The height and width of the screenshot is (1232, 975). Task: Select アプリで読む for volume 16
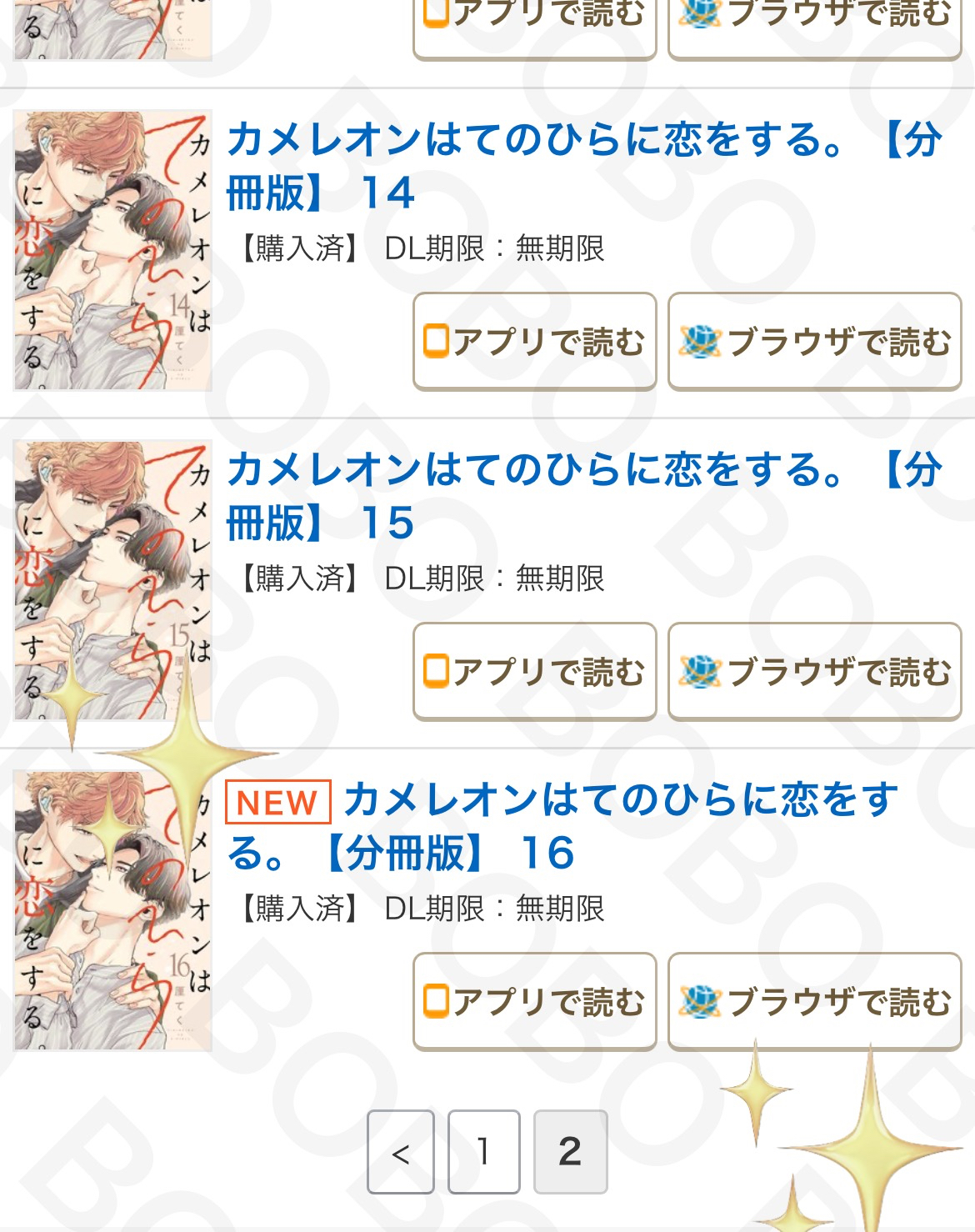coord(534,1001)
